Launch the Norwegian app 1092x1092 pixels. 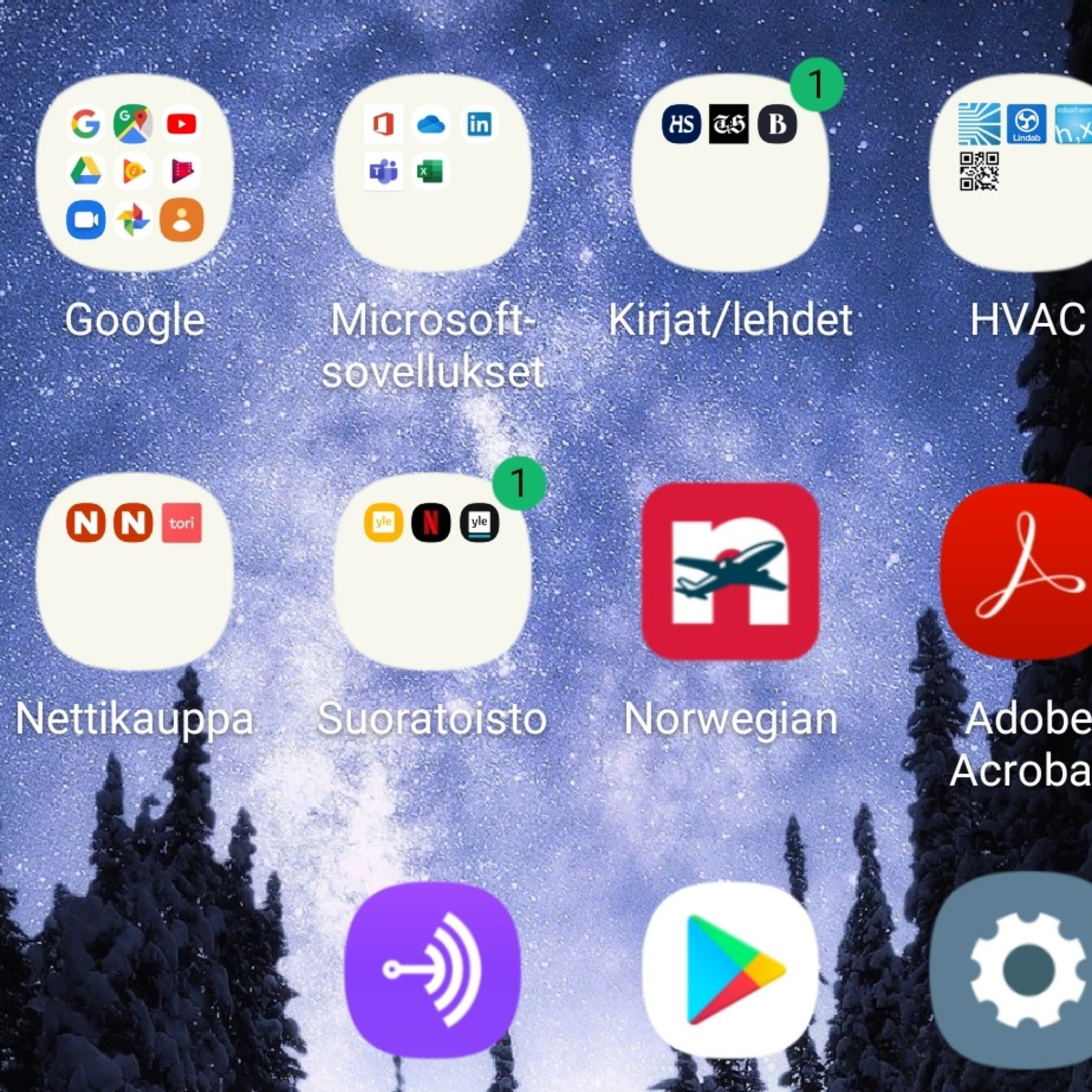click(x=730, y=571)
